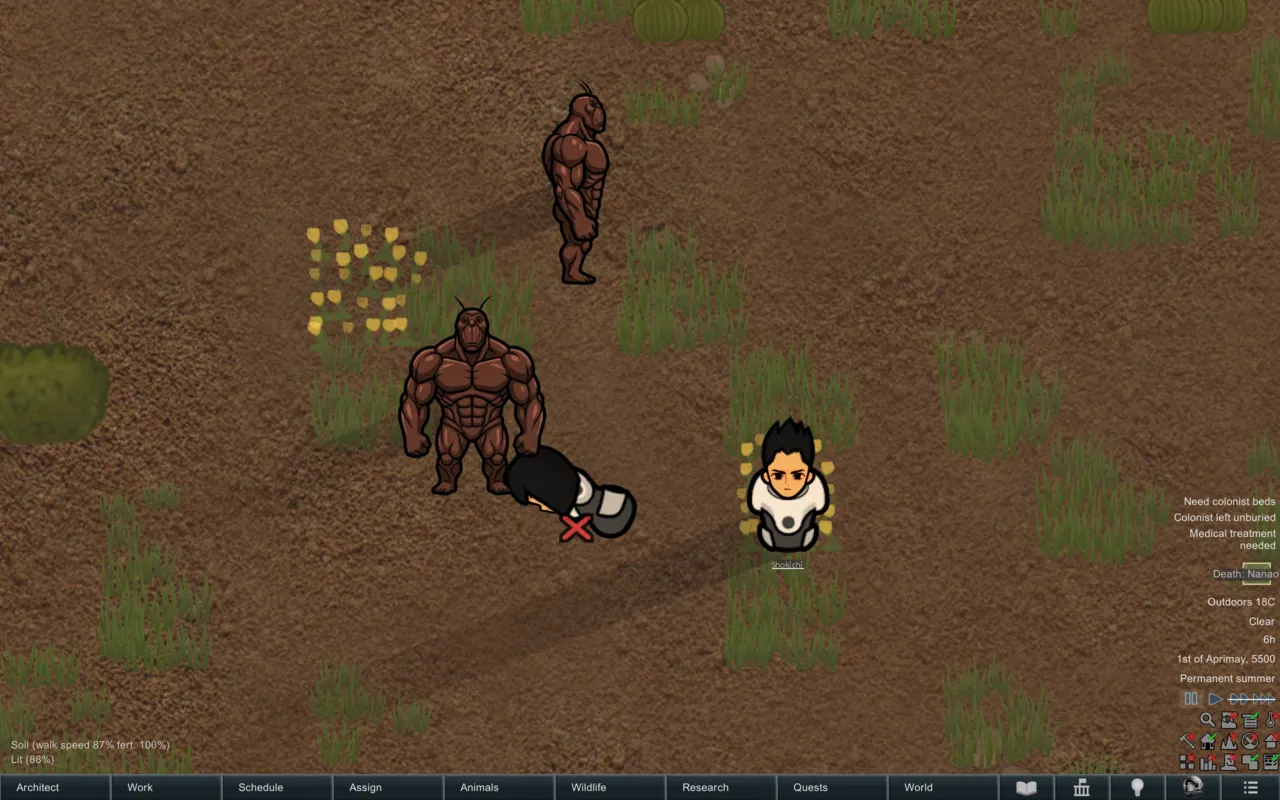Open the history book icon
The width and height of the screenshot is (1280, 800).
click(x=1026, y=787)
